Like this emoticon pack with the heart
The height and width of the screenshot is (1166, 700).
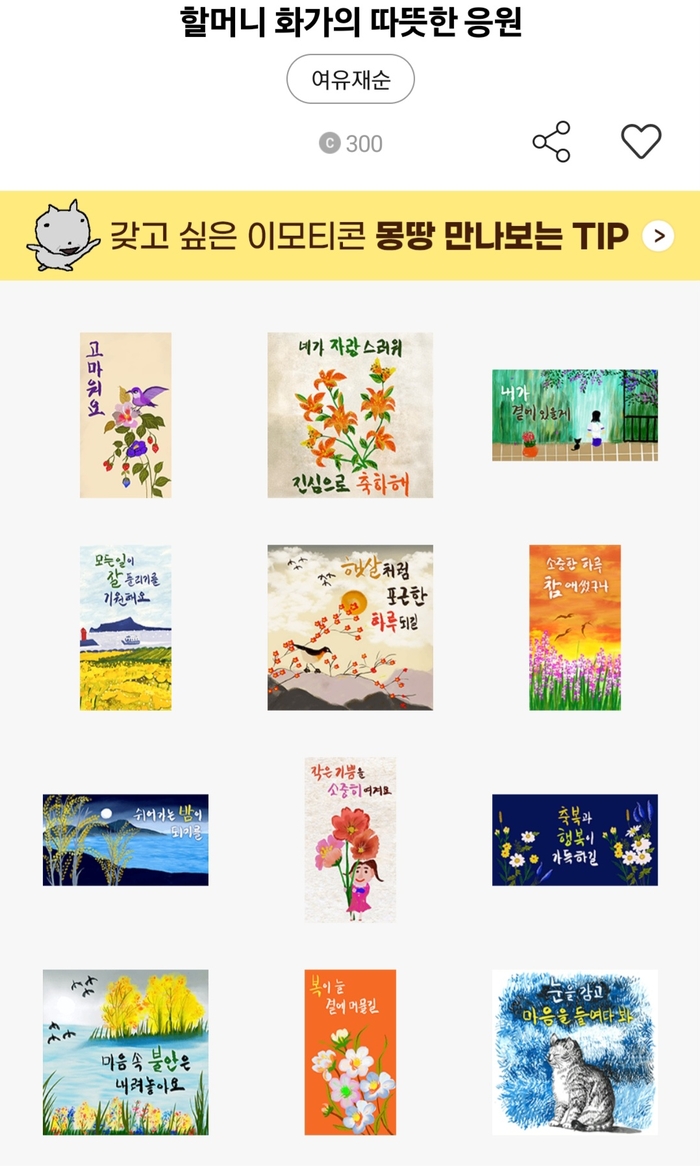pos(641,142)
